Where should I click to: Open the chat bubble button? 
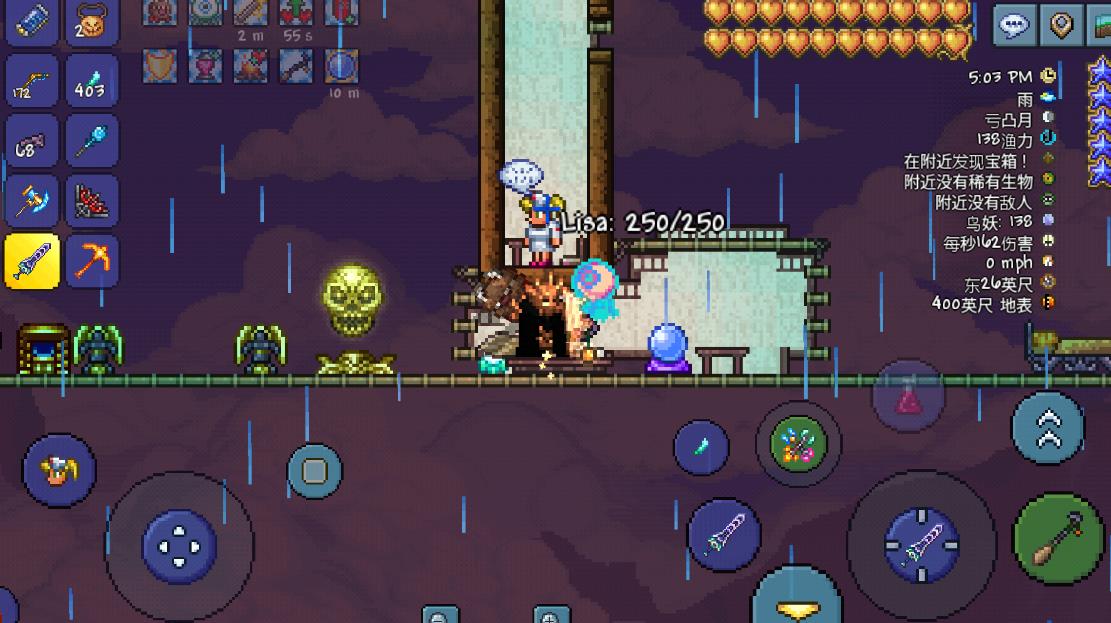(1014, 25)
